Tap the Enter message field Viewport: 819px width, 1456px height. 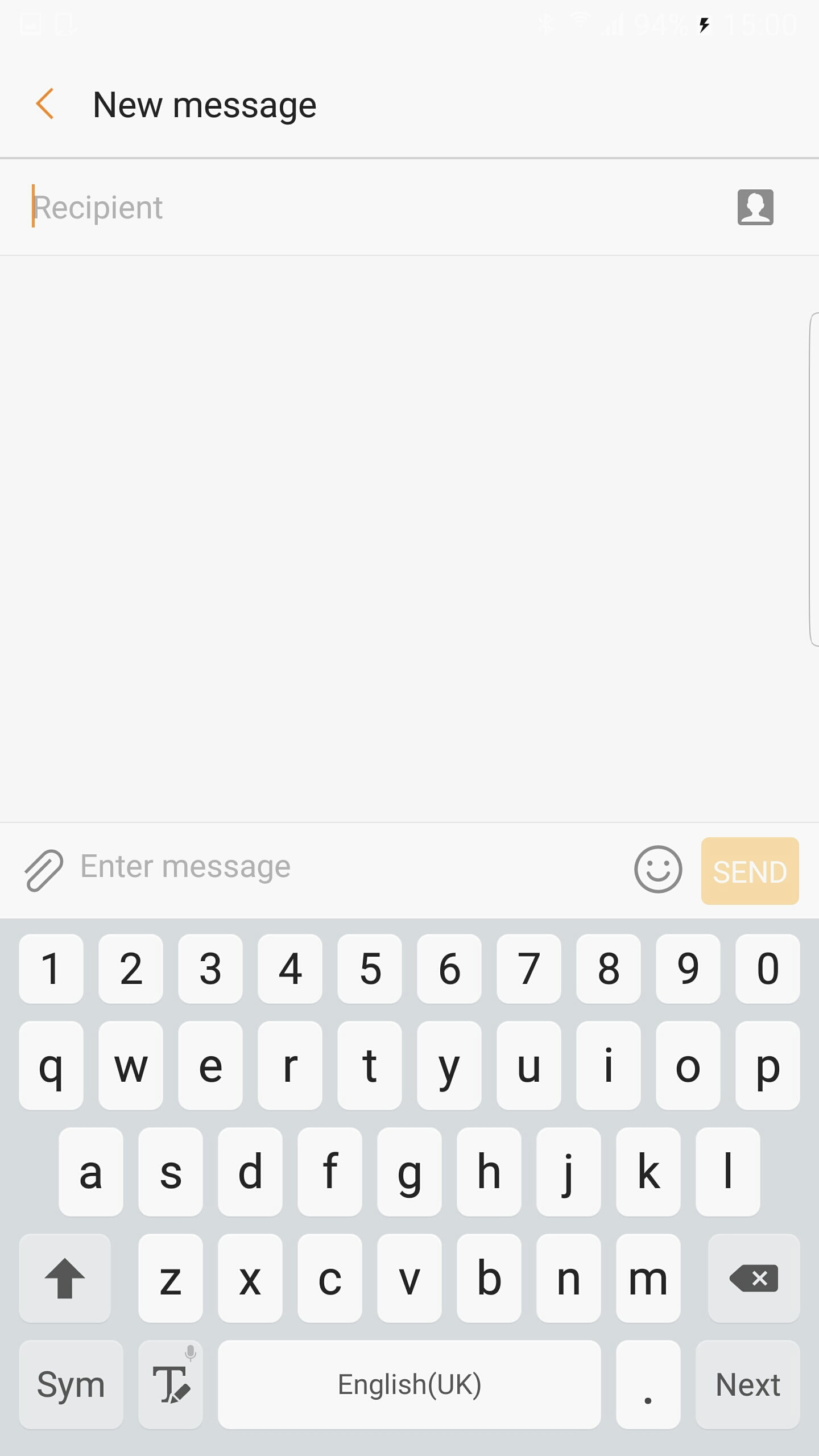(341, 867)
